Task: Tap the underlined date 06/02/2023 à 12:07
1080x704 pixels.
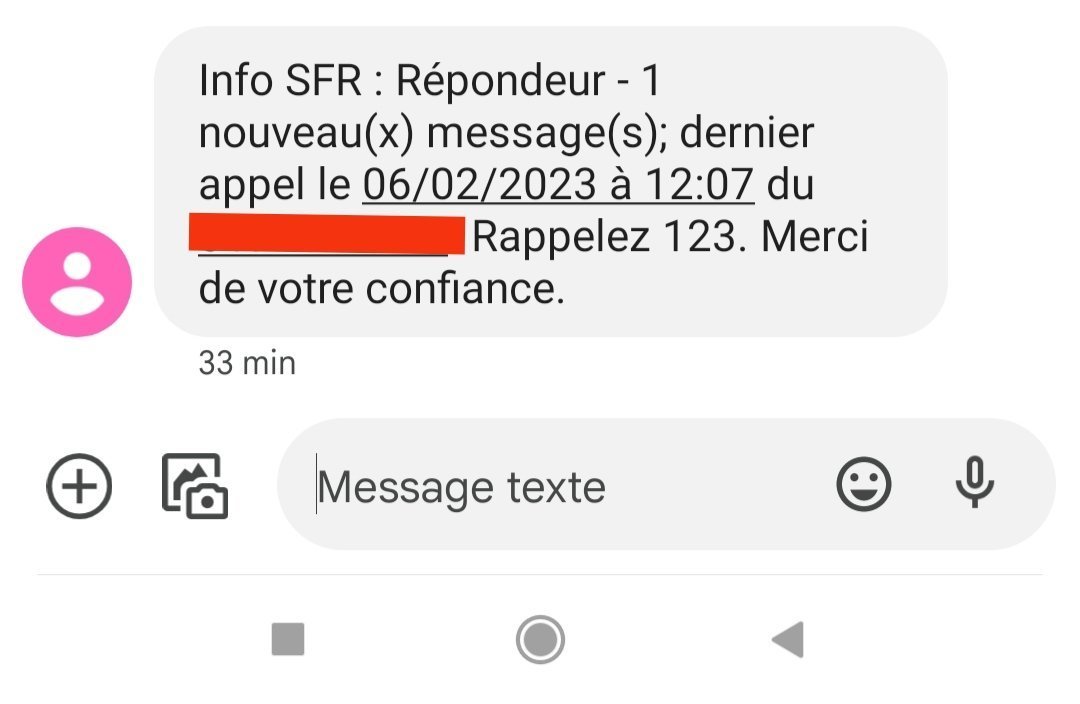Action: coord(557,185)
